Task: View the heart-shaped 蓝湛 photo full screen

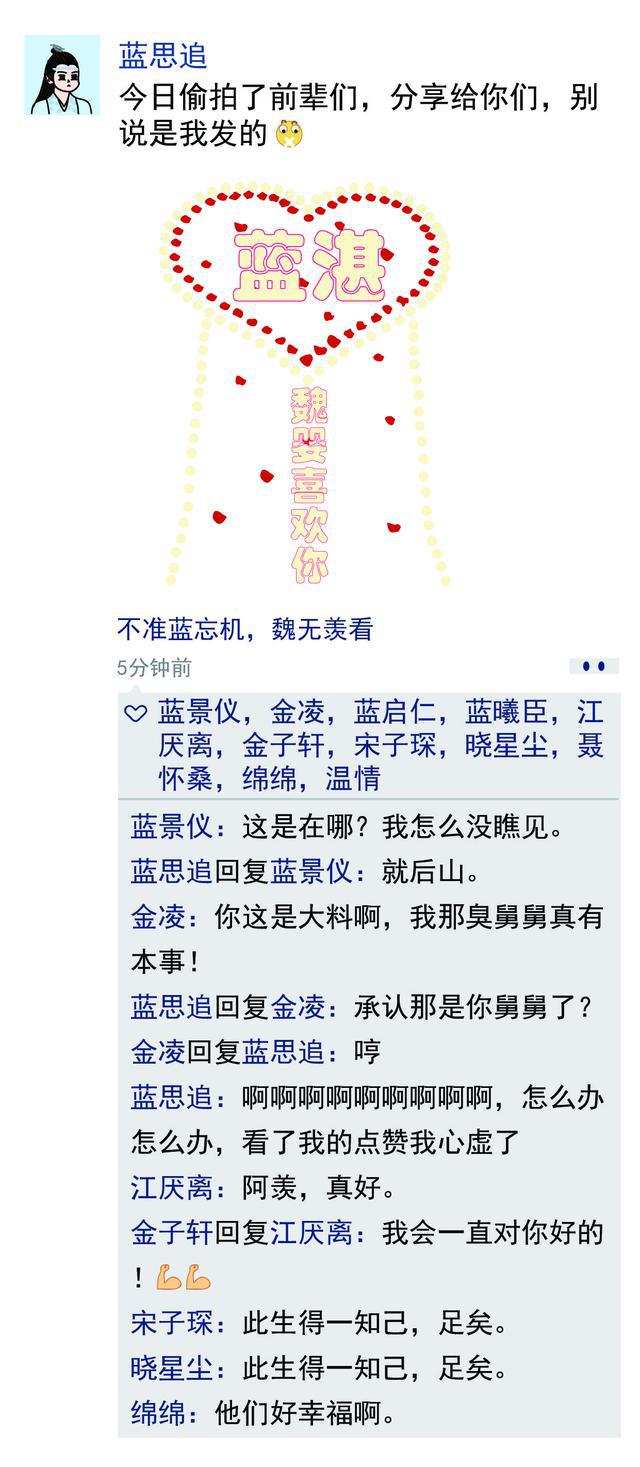Action: pyautogui.click(x=305, y=385)
